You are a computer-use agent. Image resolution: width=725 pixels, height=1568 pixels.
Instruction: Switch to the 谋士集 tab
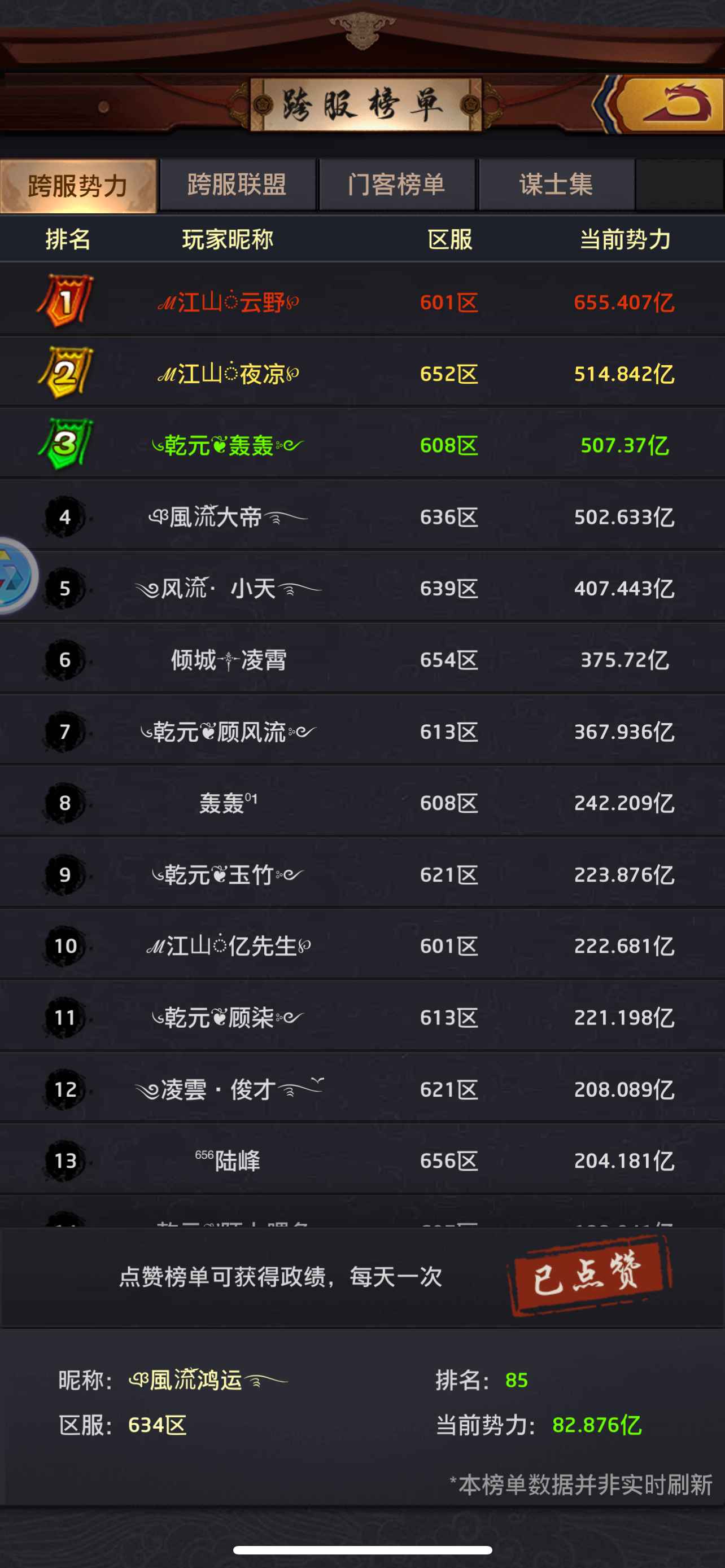pos(556,185)
